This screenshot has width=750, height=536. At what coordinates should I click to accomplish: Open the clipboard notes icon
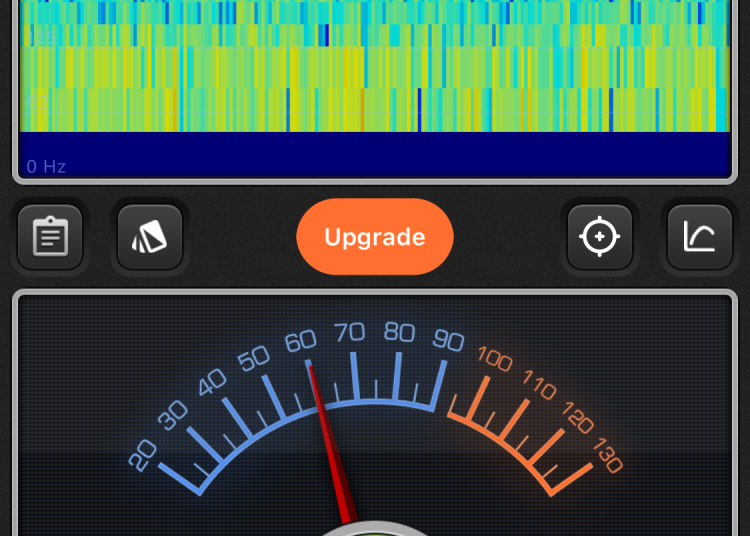coord(50,238)
